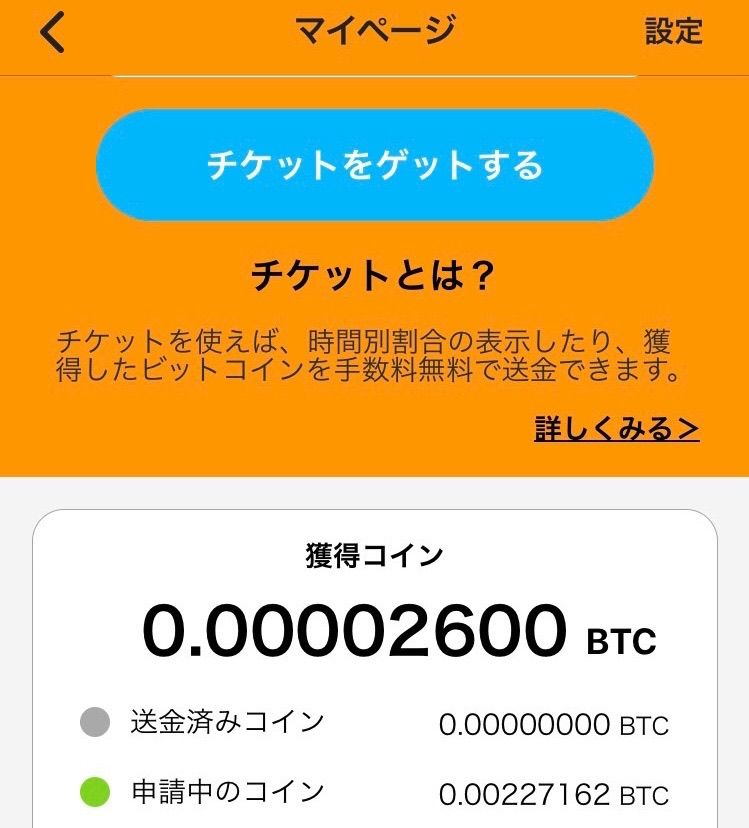This screenshot has width=749, height=828.
Task: Tap the チケットをゲットする button
Action: pyautogui.click(x=374, y=165)
